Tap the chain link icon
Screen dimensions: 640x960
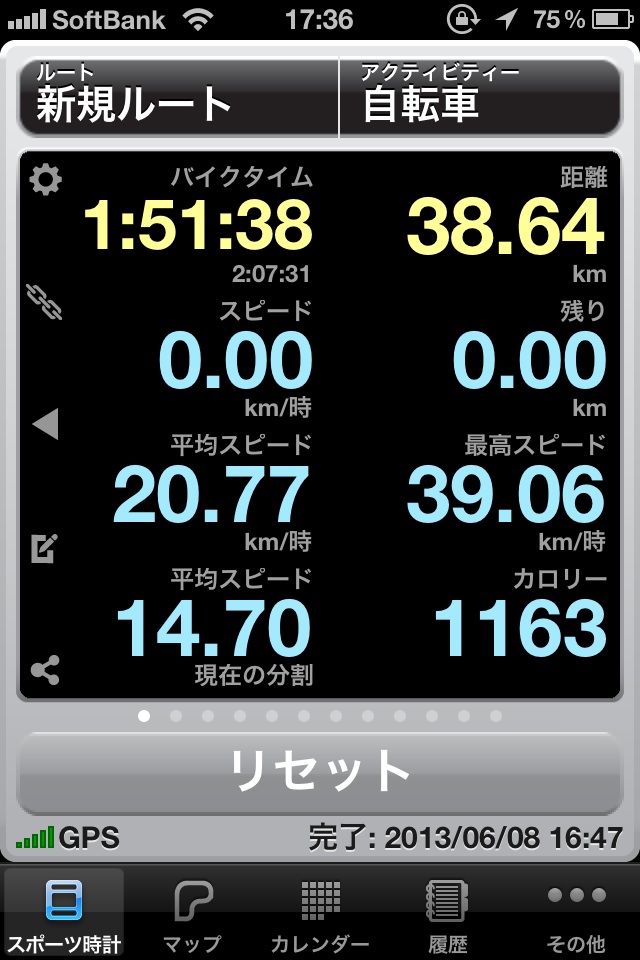[x=45, y=301]
